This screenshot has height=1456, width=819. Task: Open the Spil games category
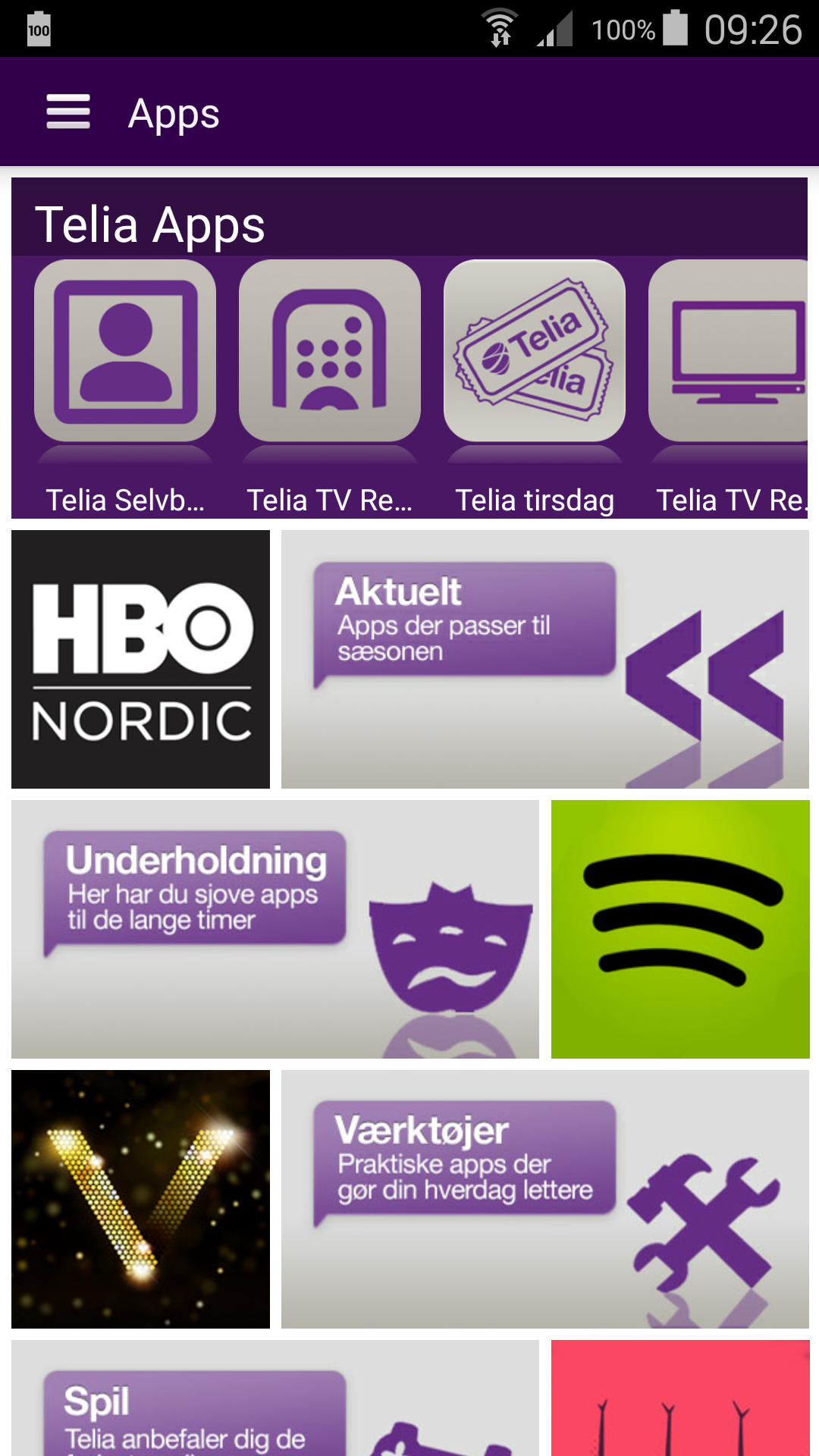point(275,1399)
